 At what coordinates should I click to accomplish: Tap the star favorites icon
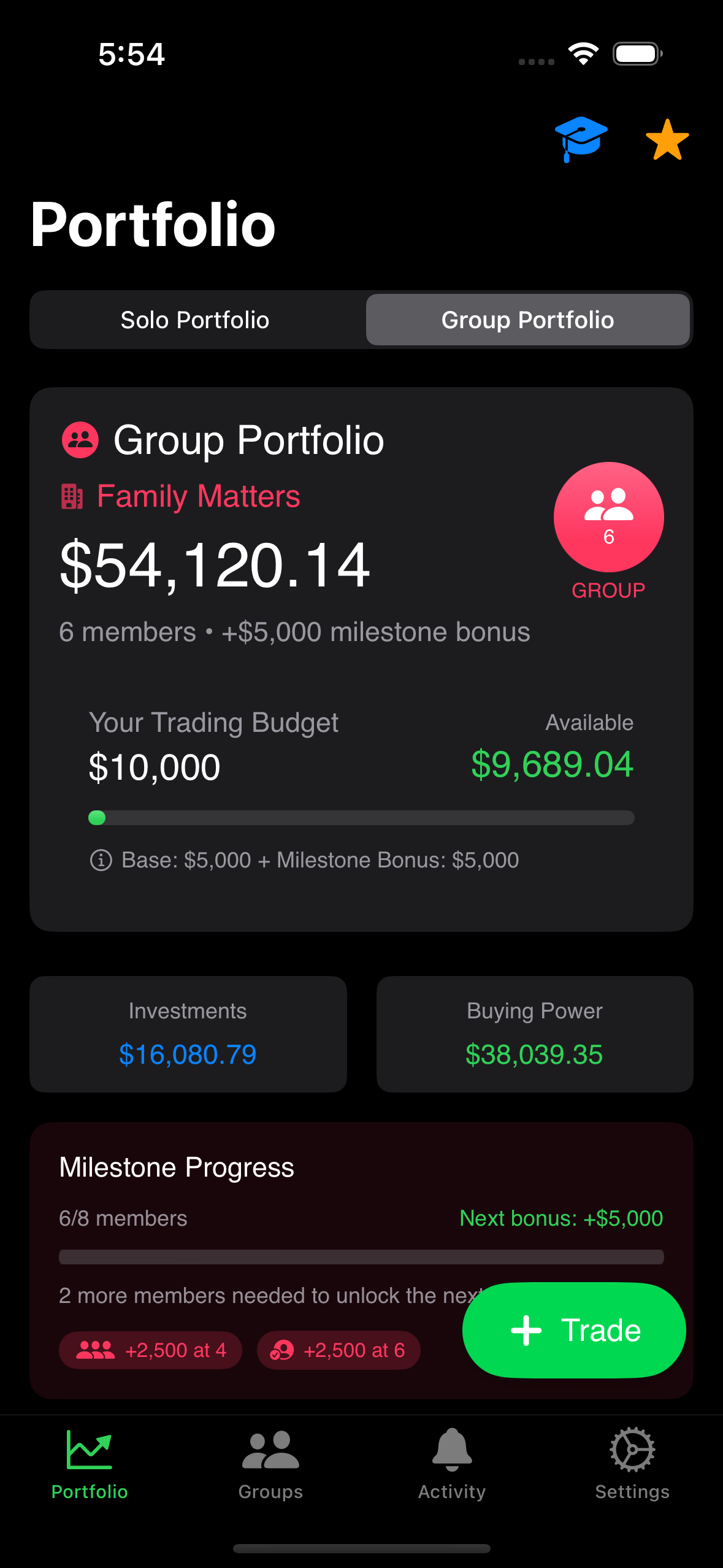point(668,139)
